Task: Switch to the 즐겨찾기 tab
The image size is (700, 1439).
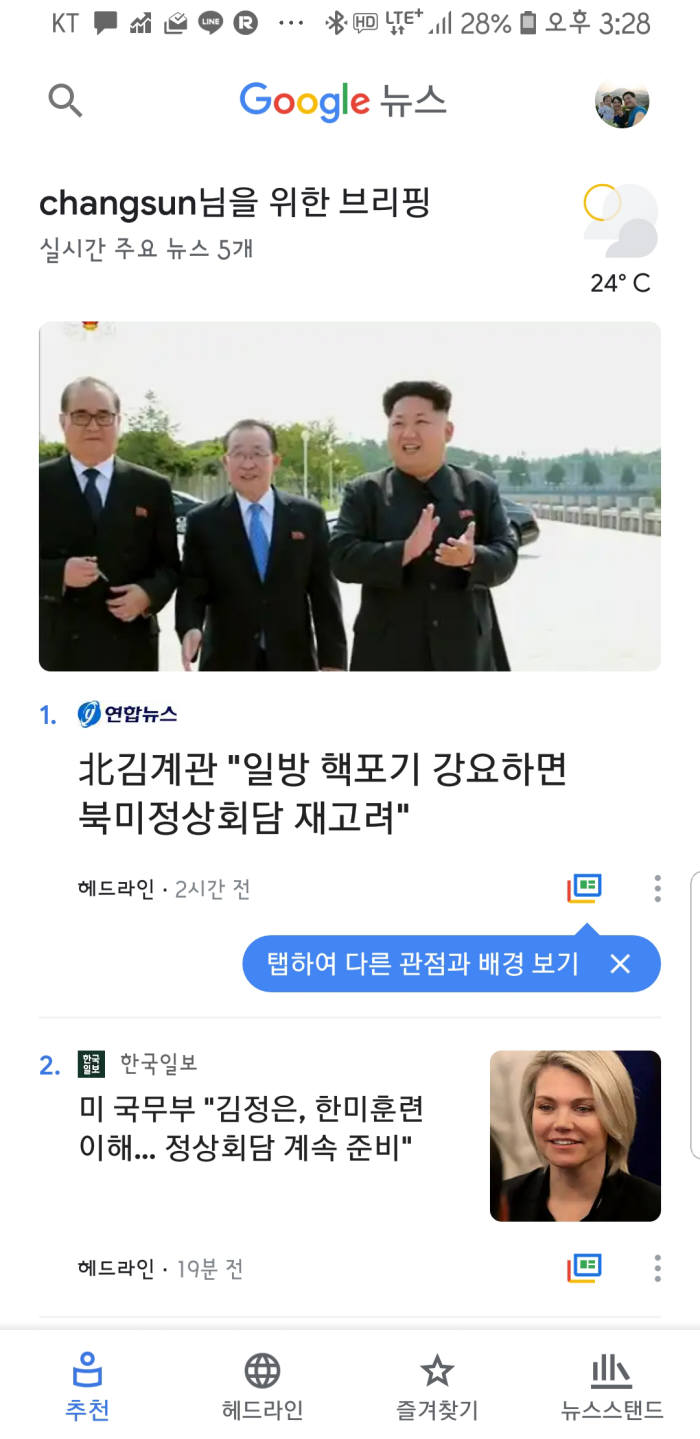Action: (x=437, y=1385)
